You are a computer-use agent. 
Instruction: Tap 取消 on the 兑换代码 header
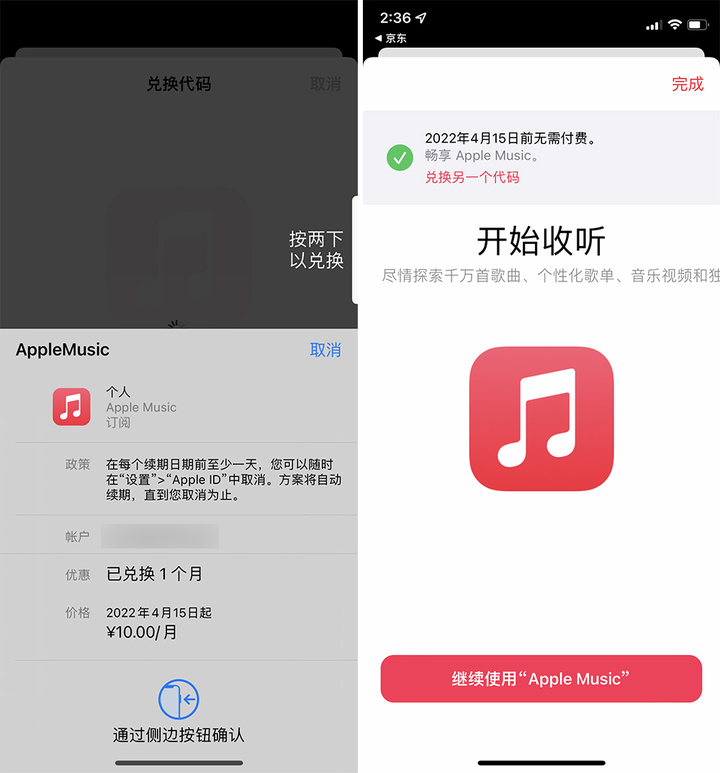(x=325, y=84)
